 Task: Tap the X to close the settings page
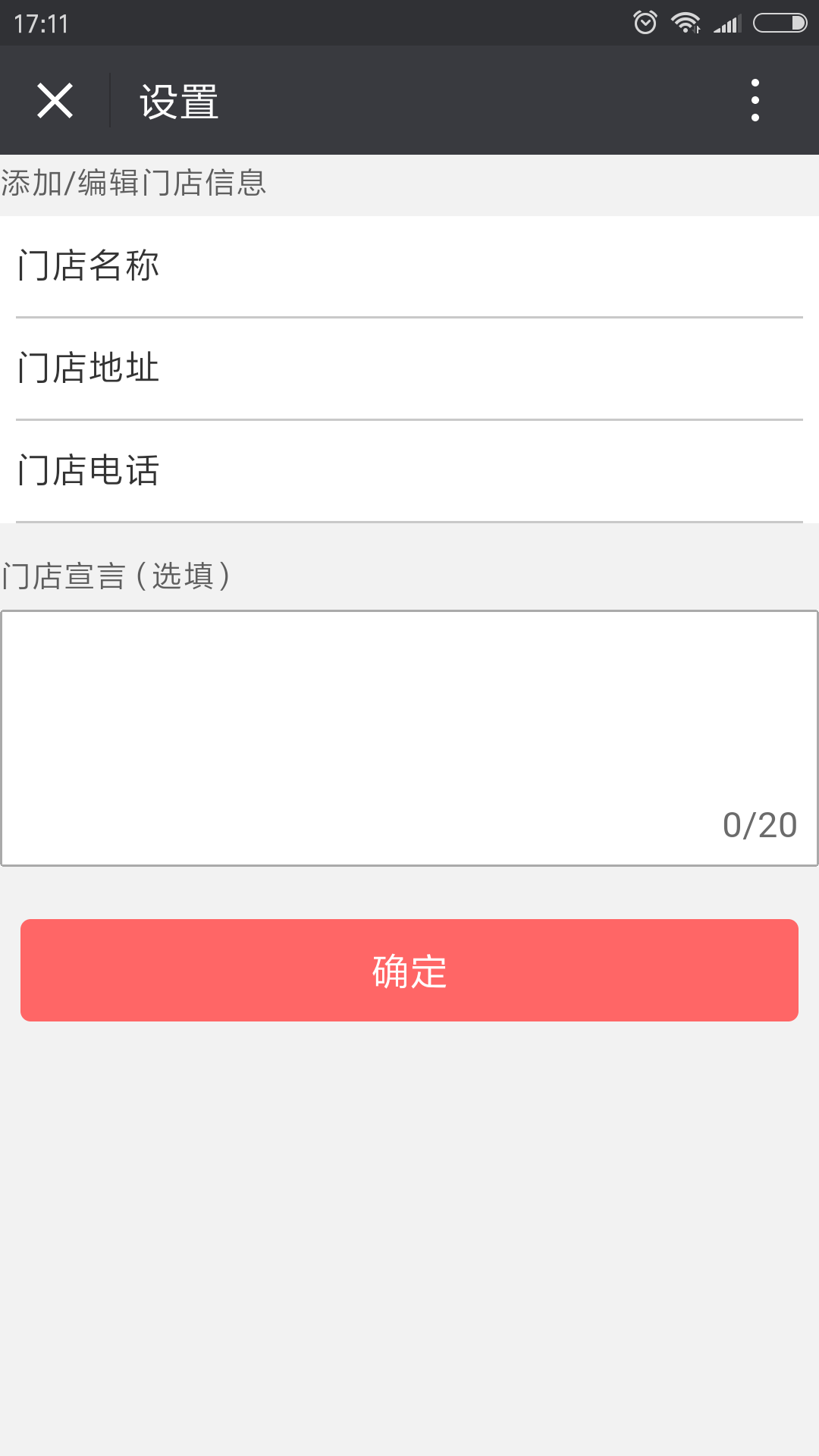55,101
